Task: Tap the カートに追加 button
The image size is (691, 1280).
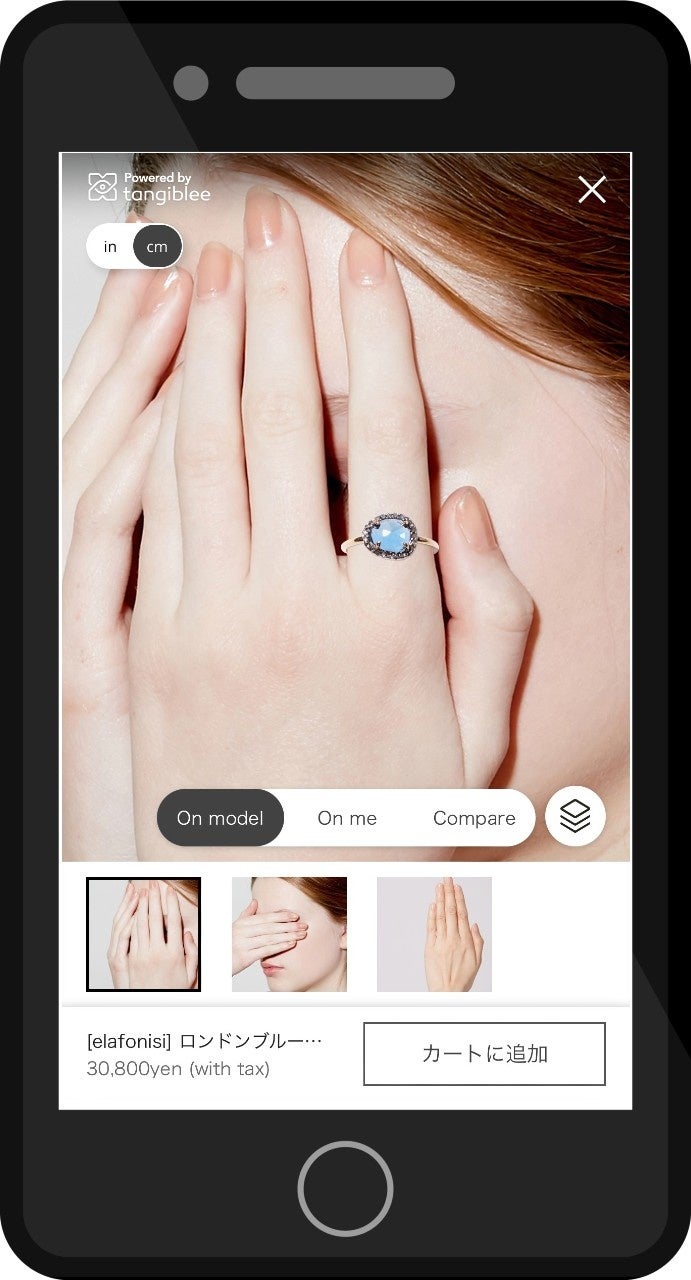Action: [484, 1054]
